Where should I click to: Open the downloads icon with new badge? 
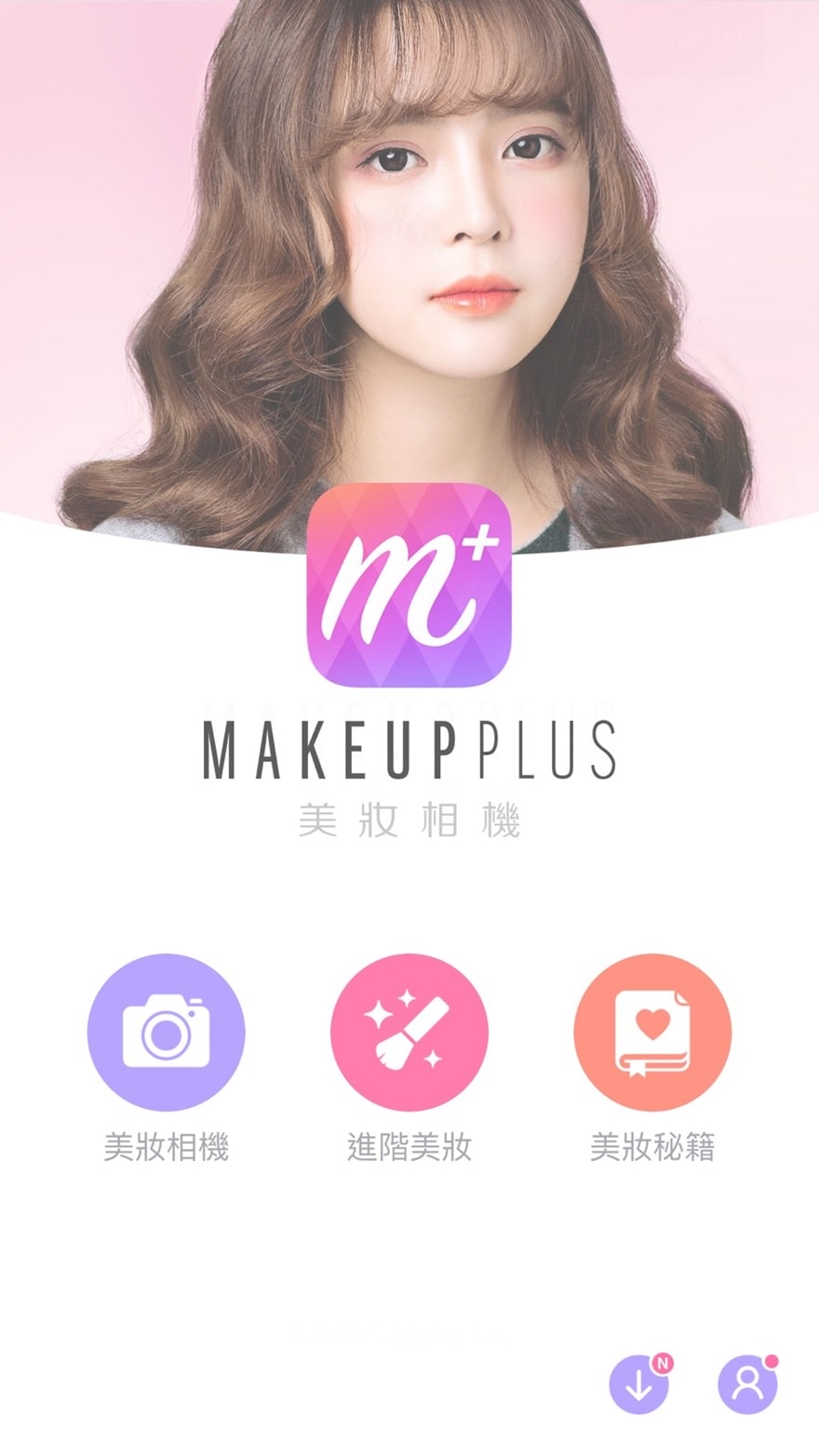tap(638, 1384)
